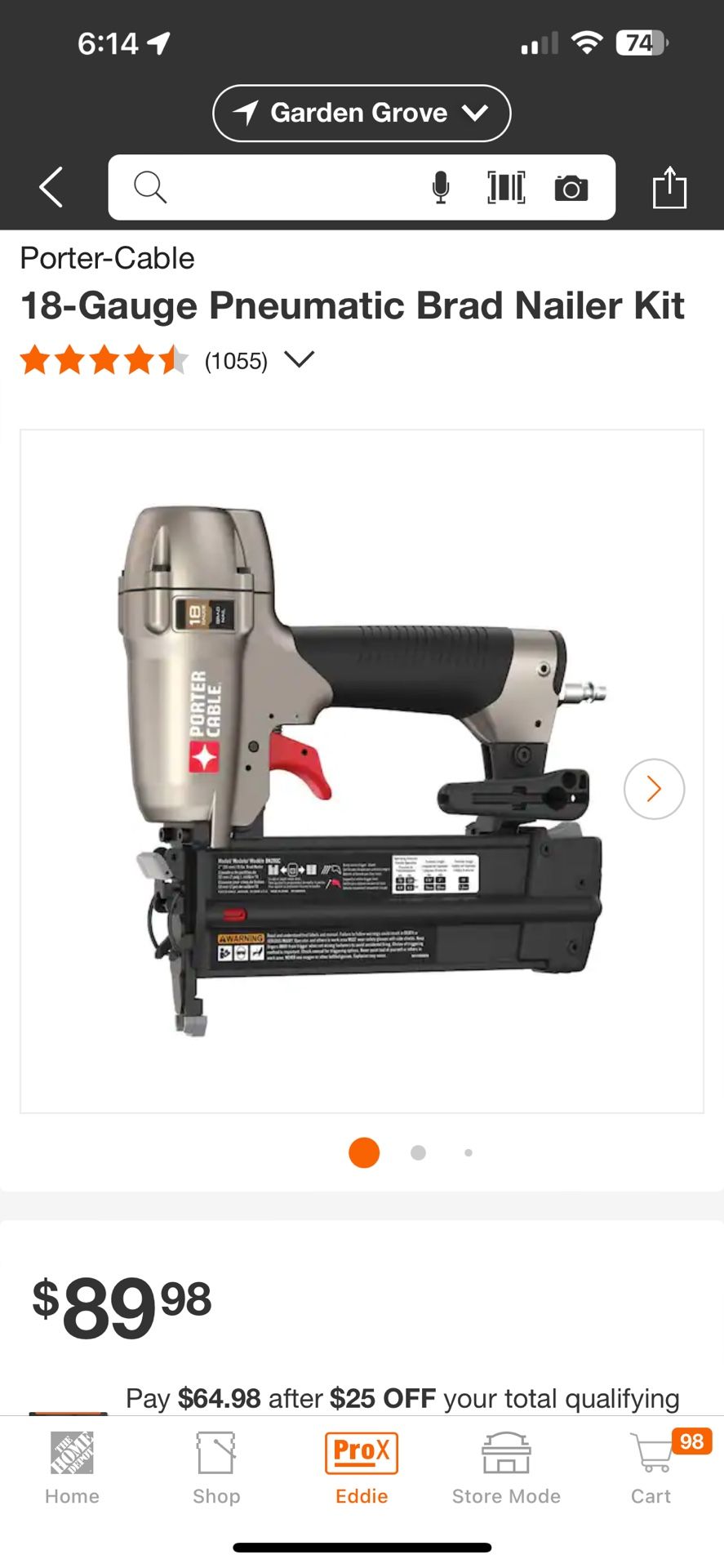Screen dimensions: 724x1568
Task: Open the barcode scanner icon
Action: [x=505, y=187]
